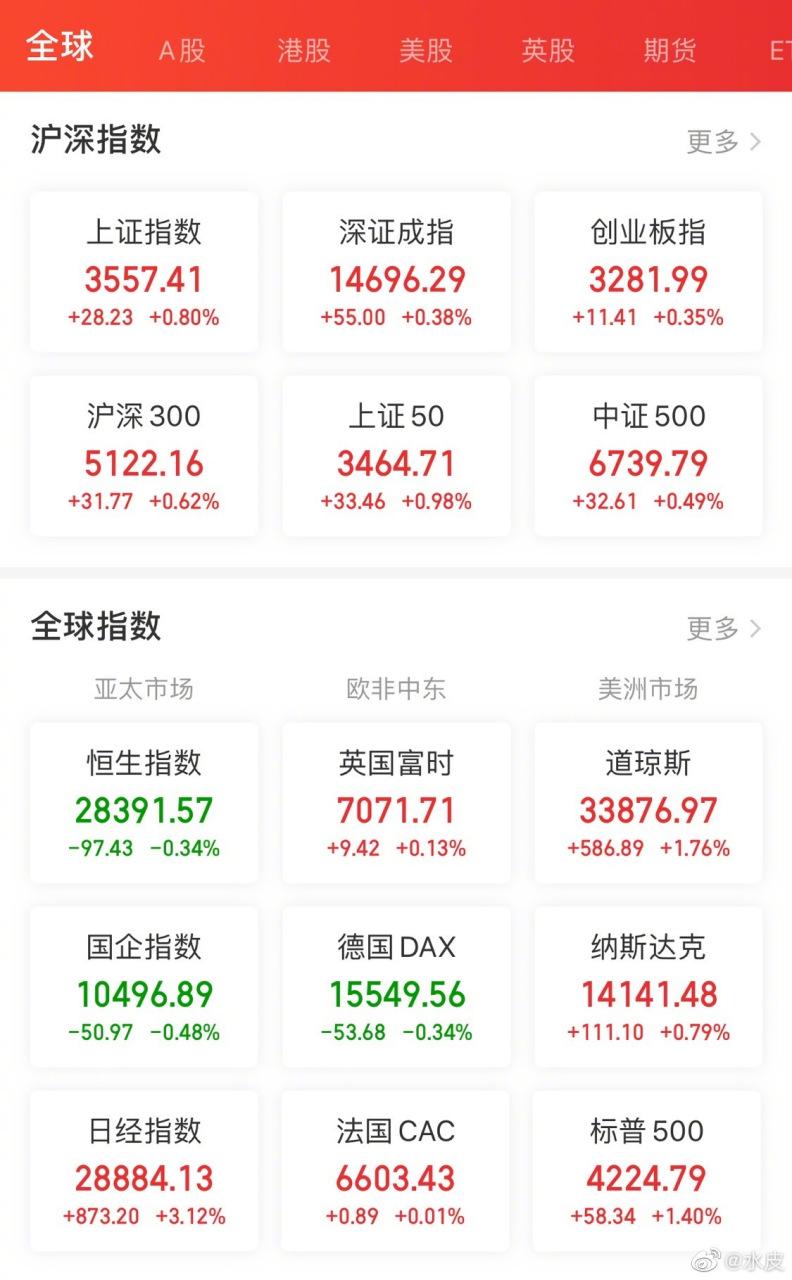The height and width of the screenshot is (1280, 792).
Task: Open the 英国富时 index card
Action: click(396, 803)
